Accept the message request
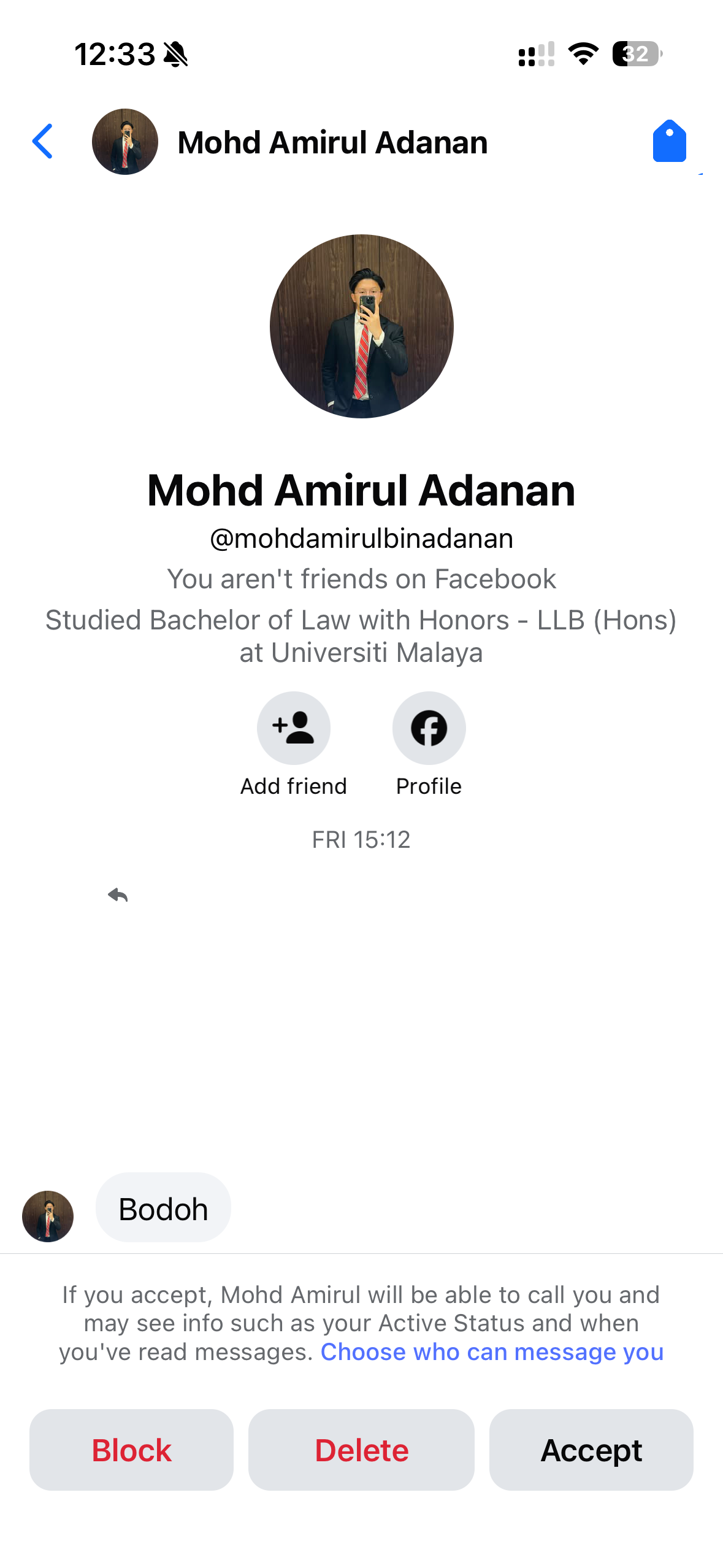723x1568 pixels. [591, 1450]
